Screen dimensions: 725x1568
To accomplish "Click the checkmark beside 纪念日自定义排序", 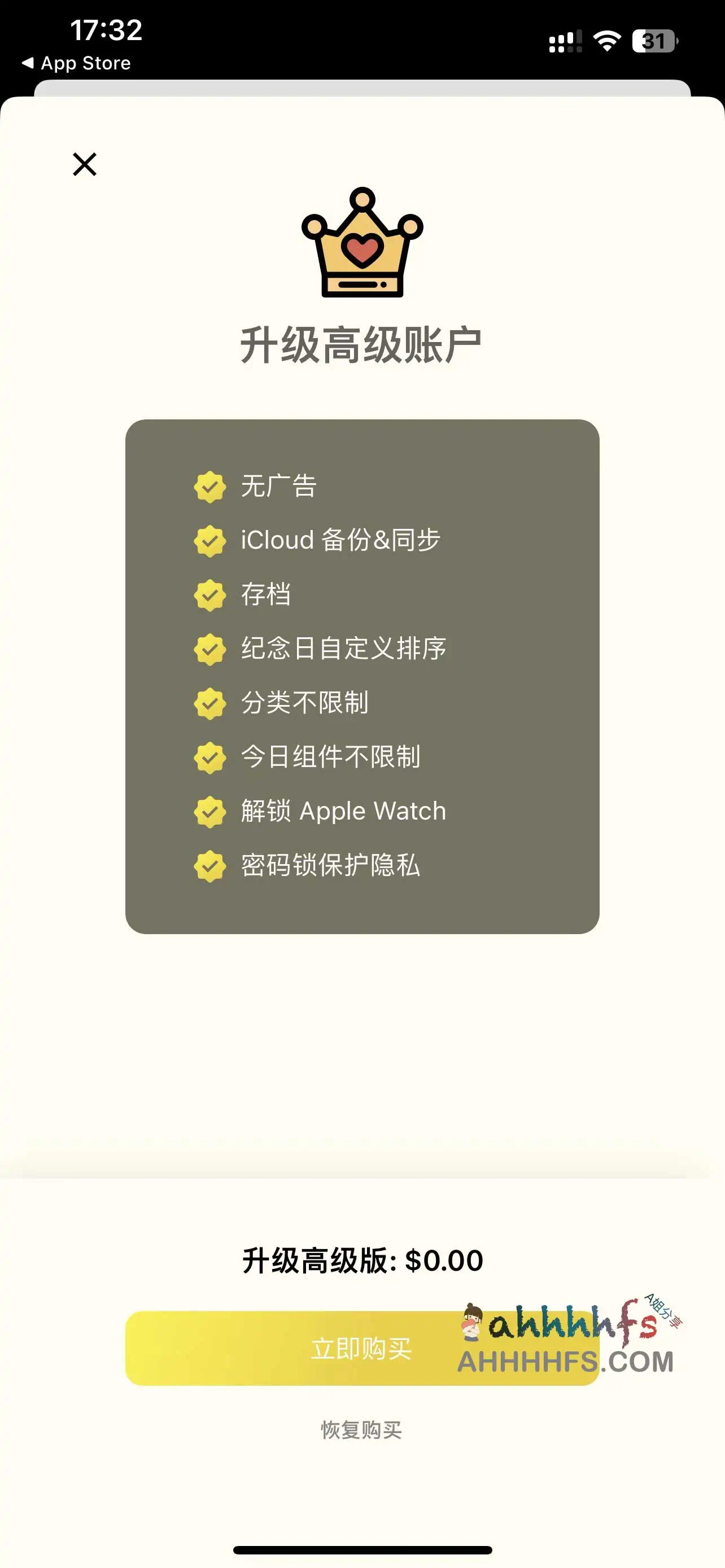I will pos(210,649).
